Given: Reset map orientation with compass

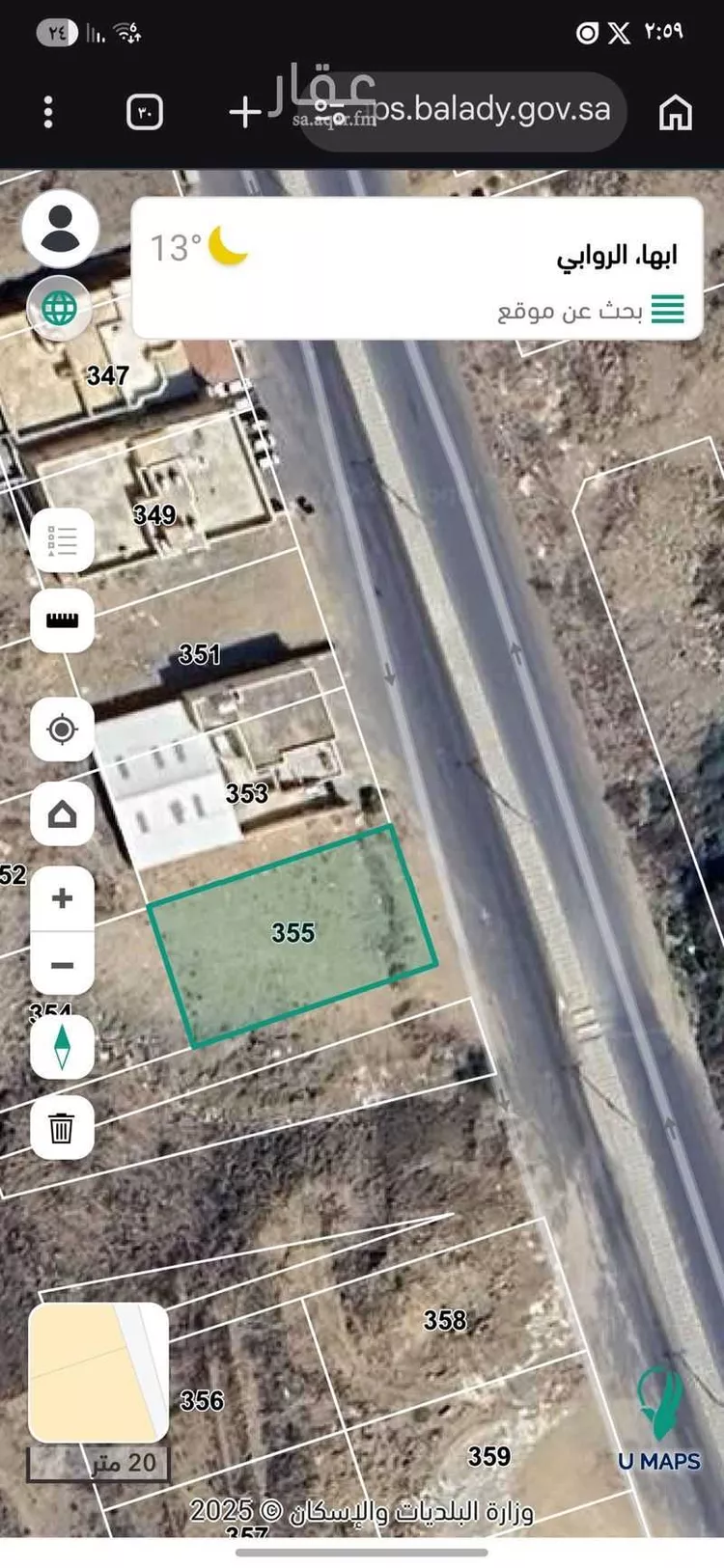Looking at the screenshot, I should [x=63, y=1047].
